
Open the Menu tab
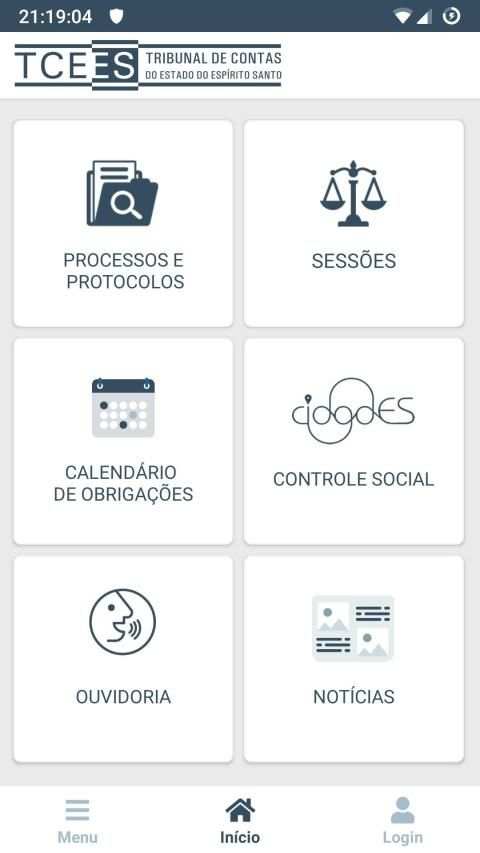click(78, 820)
